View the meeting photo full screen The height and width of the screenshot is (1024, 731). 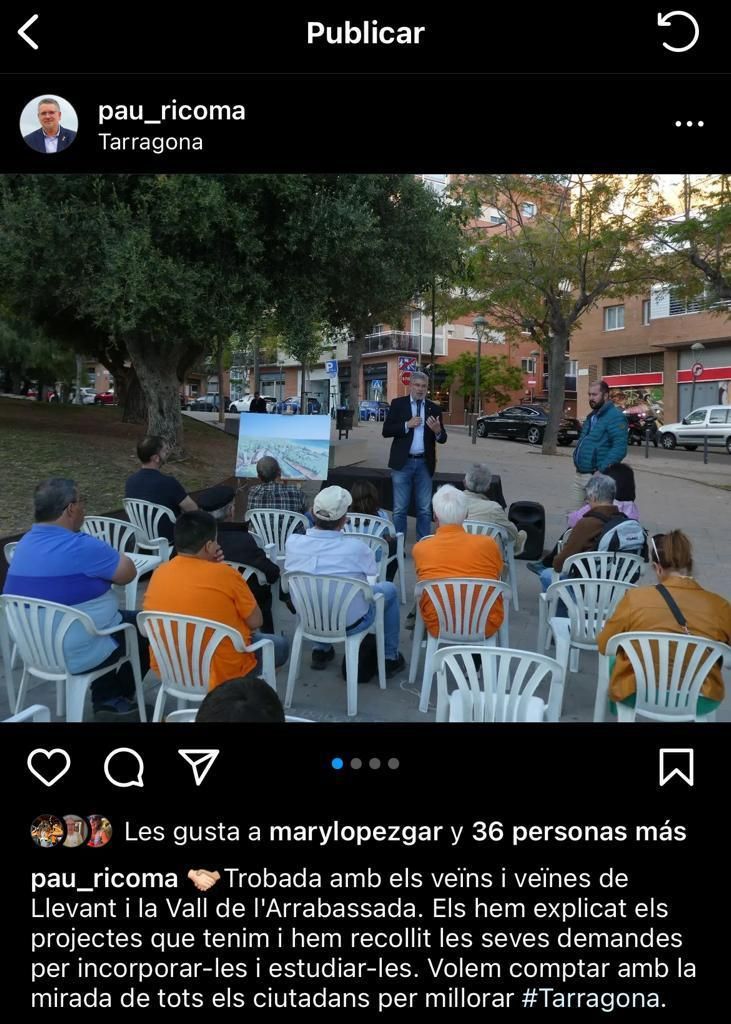365,448
